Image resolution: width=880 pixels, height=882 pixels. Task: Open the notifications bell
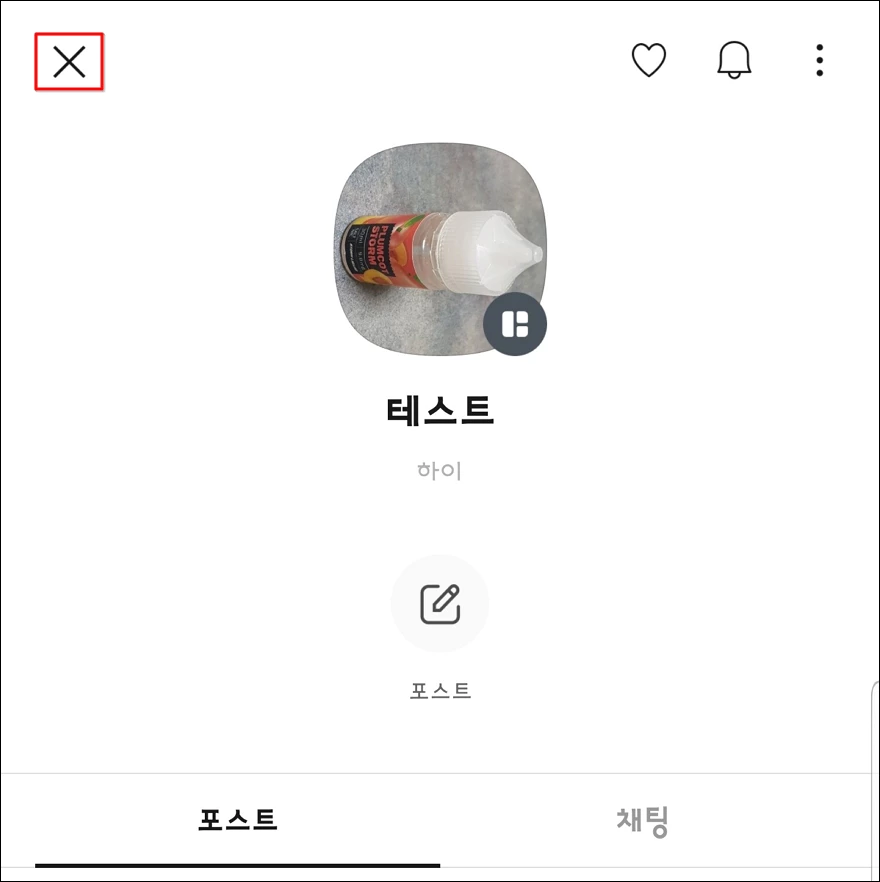coord(734,61)
